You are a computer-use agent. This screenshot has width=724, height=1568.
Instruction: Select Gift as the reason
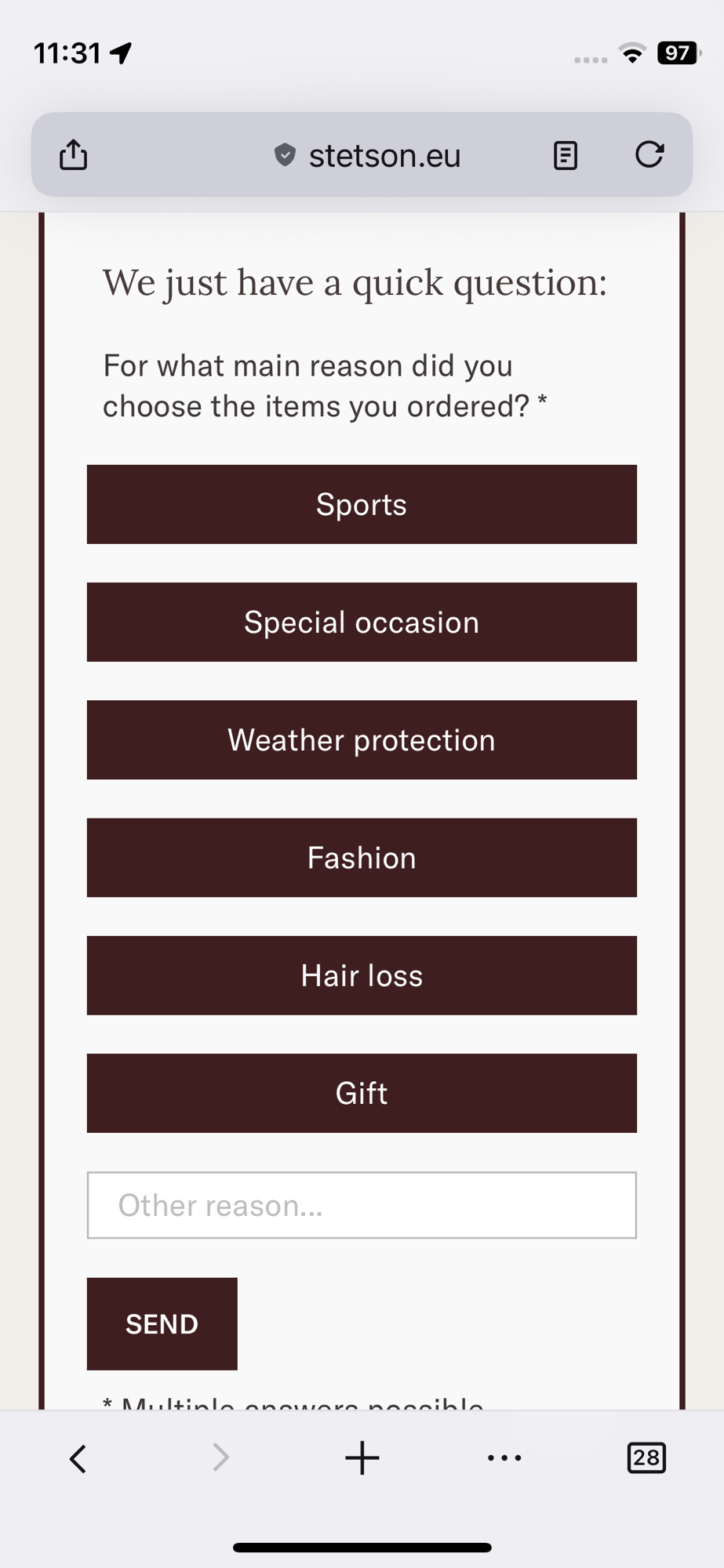click(x=362, y=1093)
